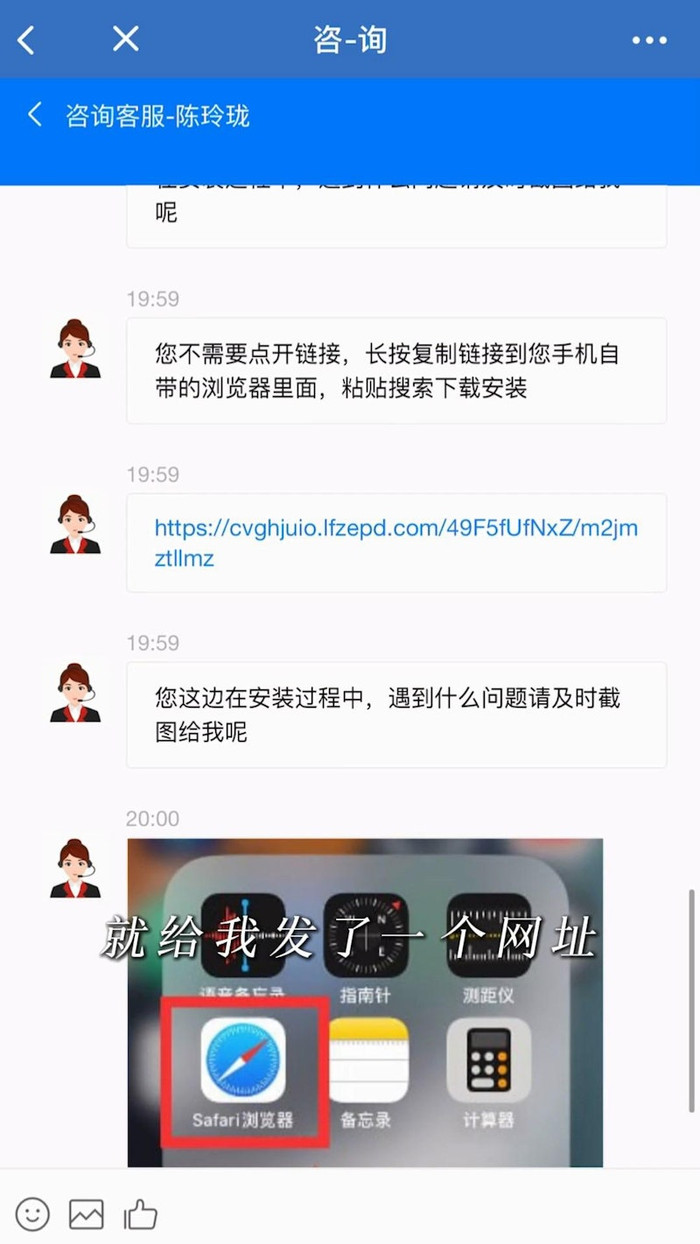The image size is (700, 1244).
Task: Open the three-dot overflow menu
Action: click(x=649, y=41)
